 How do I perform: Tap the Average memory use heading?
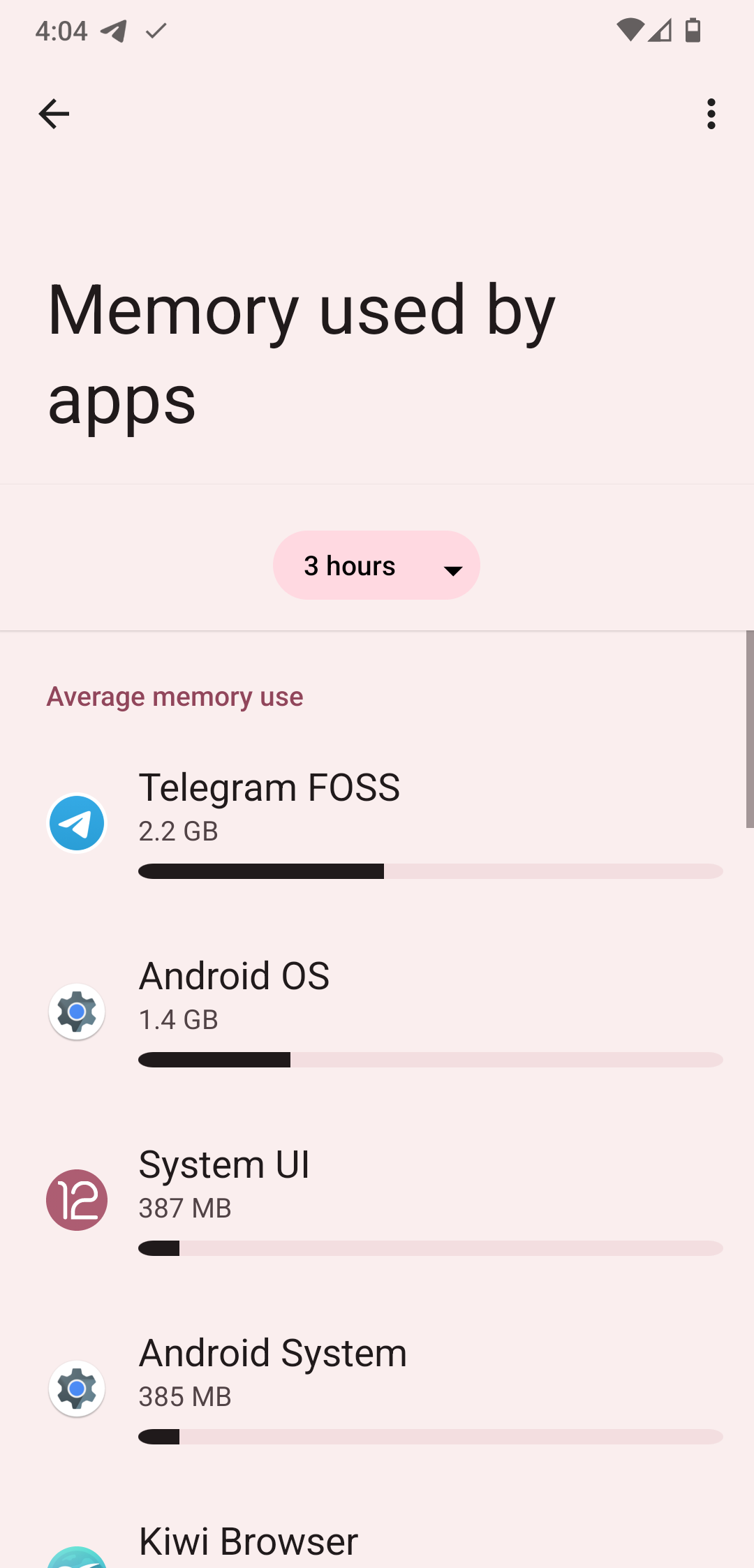pos(175,696)
